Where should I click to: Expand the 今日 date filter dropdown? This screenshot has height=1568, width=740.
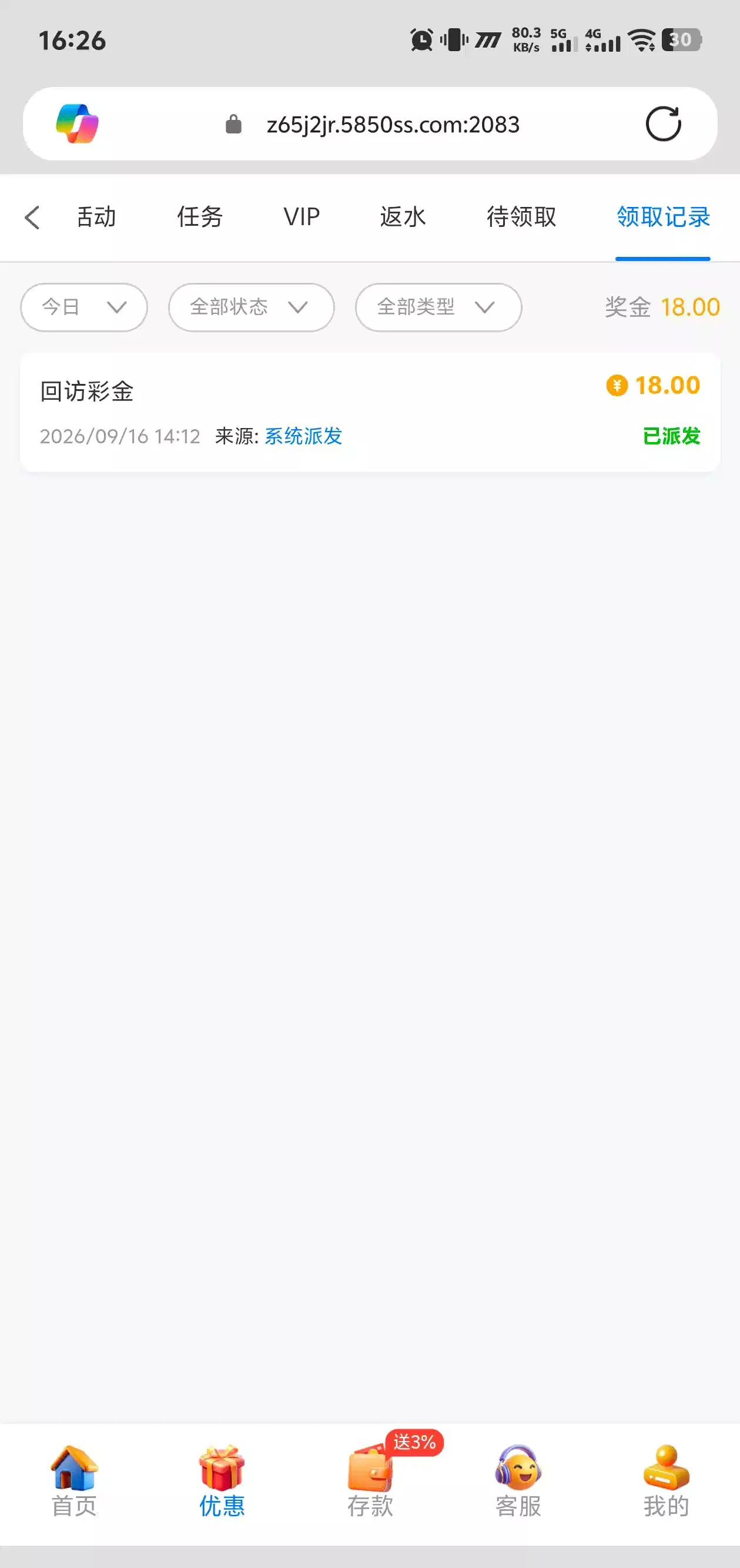84,307
